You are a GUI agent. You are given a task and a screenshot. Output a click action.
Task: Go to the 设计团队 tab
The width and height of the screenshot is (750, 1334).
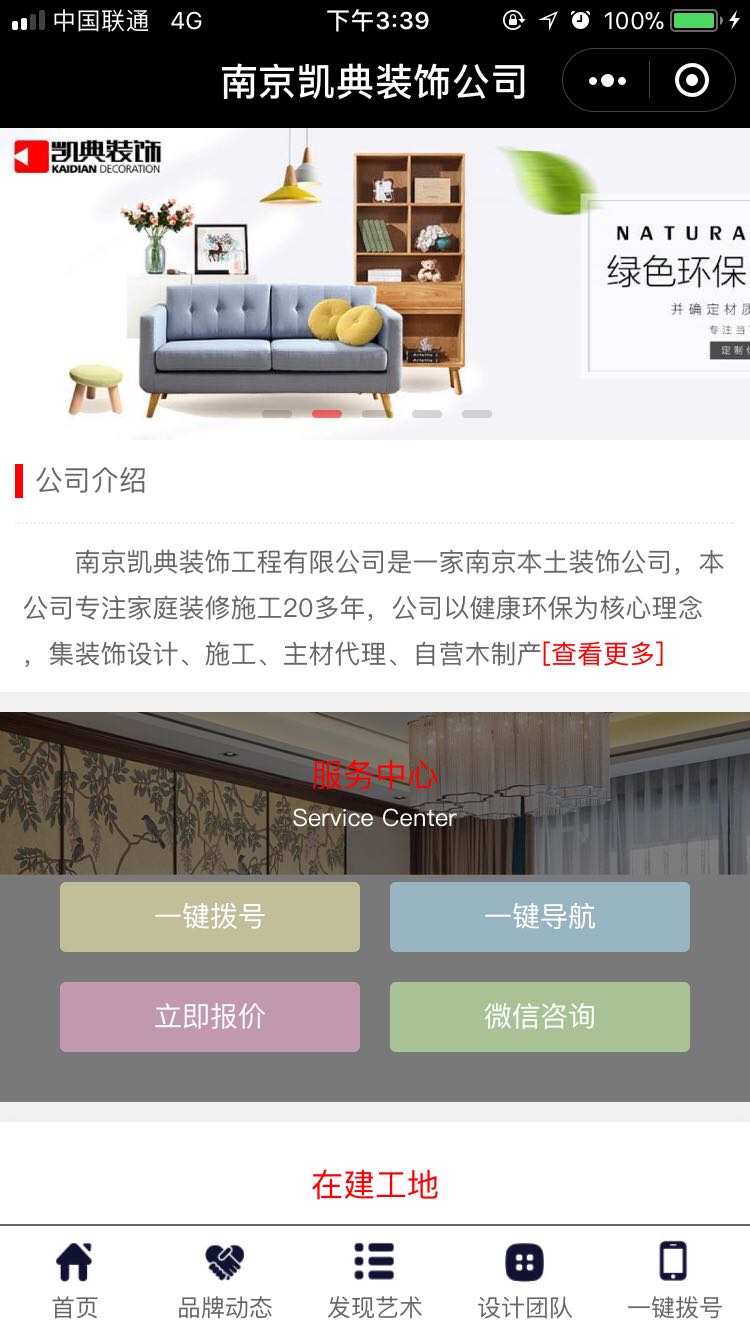[525, 1280]
